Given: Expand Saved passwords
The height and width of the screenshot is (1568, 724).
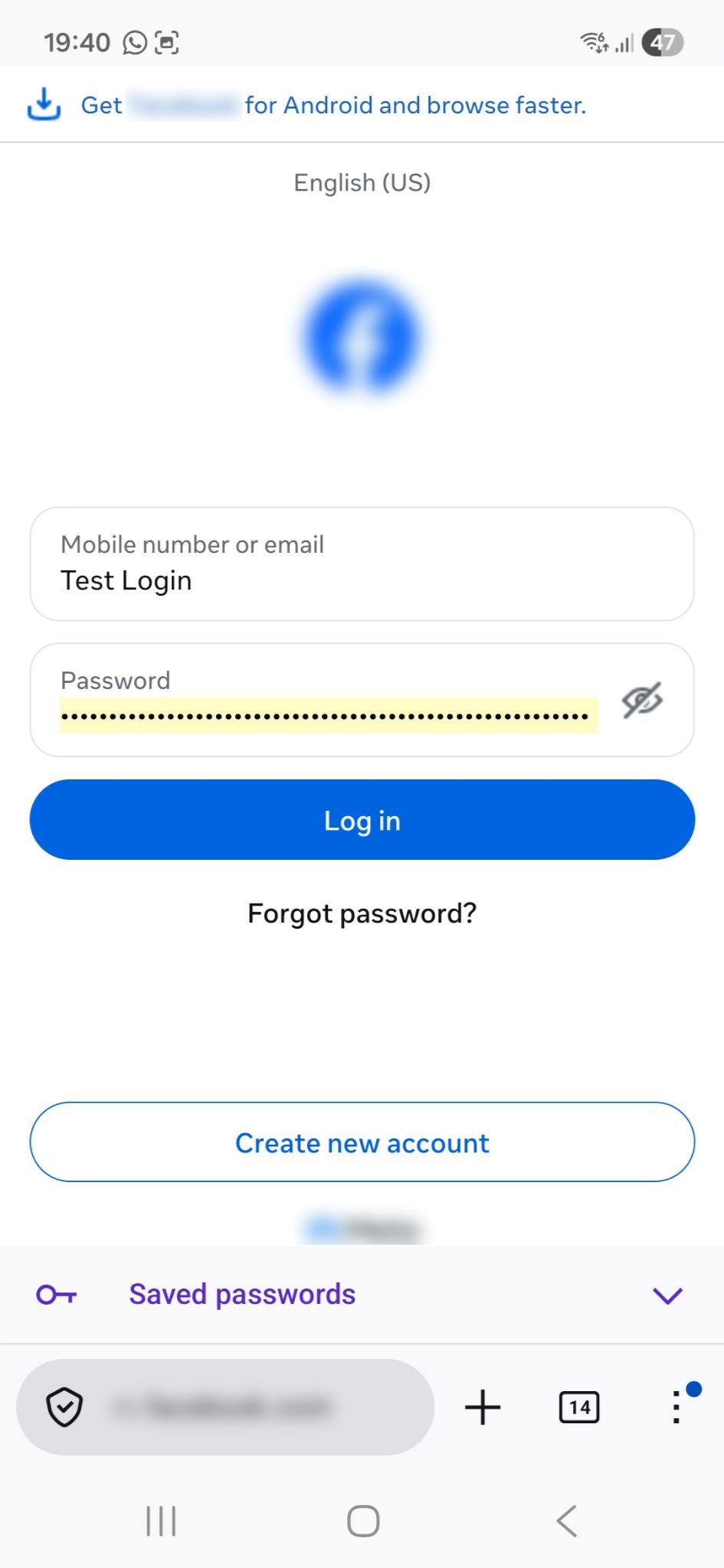Looking at the screenshot, I should point(362,1295).
